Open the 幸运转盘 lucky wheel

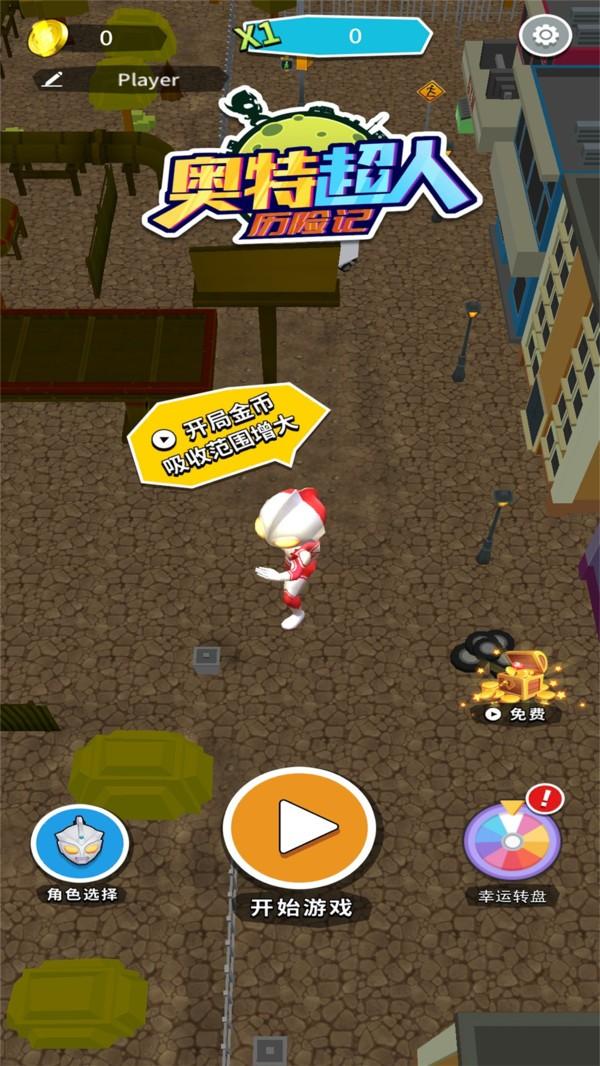(x=512, y=842)
